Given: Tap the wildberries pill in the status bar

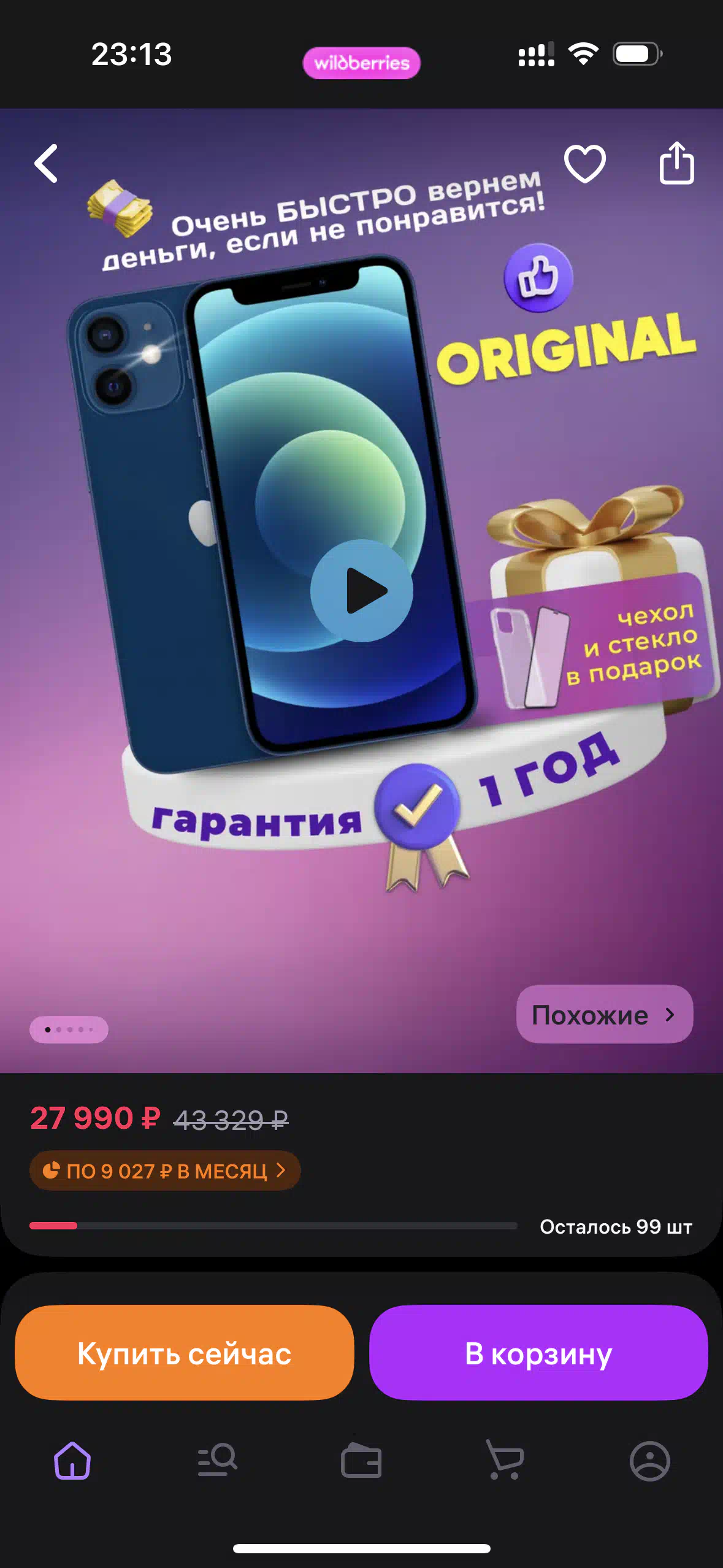Looking at the screenshot, I should [x=362, y=63].
